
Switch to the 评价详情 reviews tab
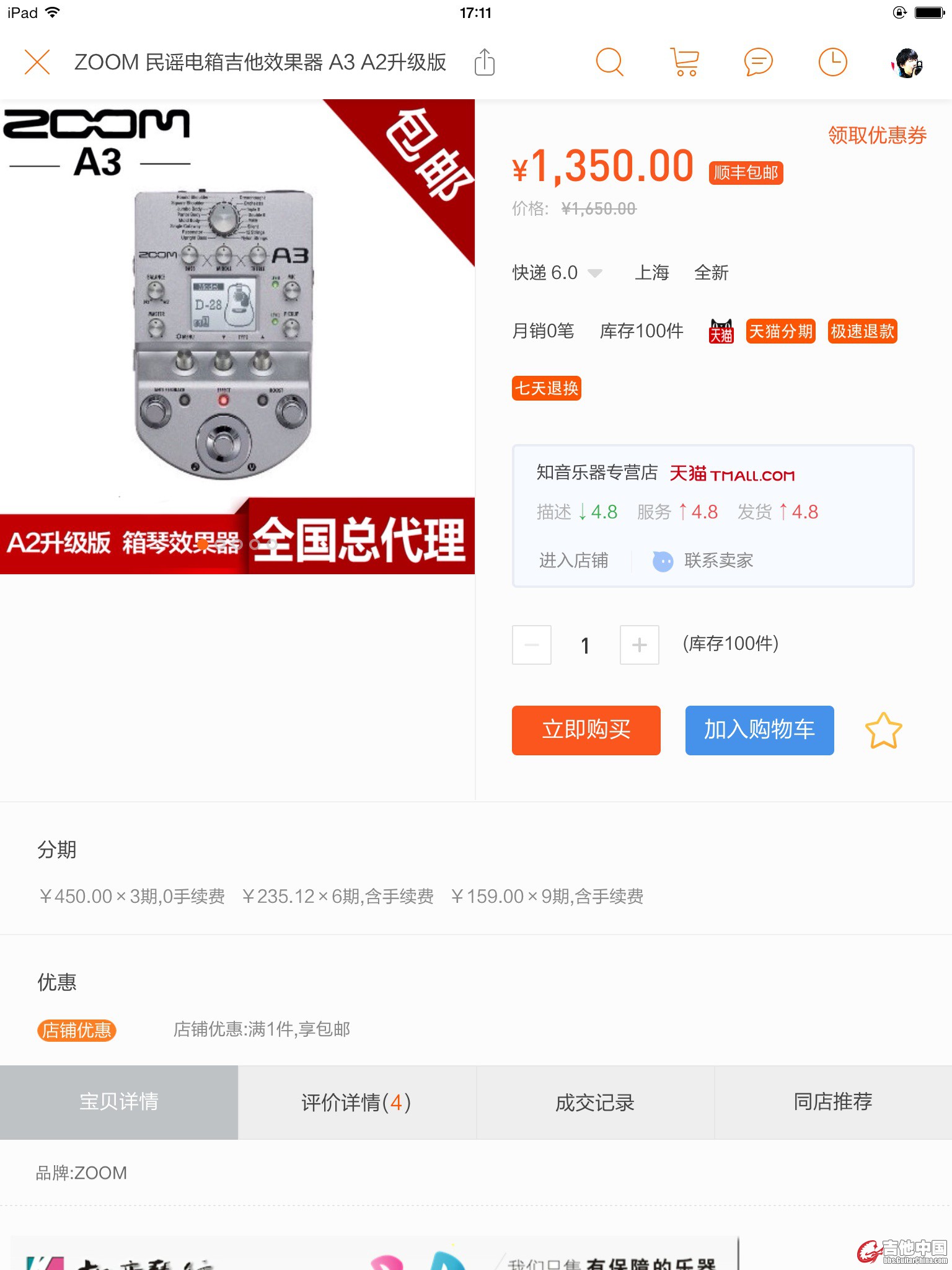tap(356, 1102)
